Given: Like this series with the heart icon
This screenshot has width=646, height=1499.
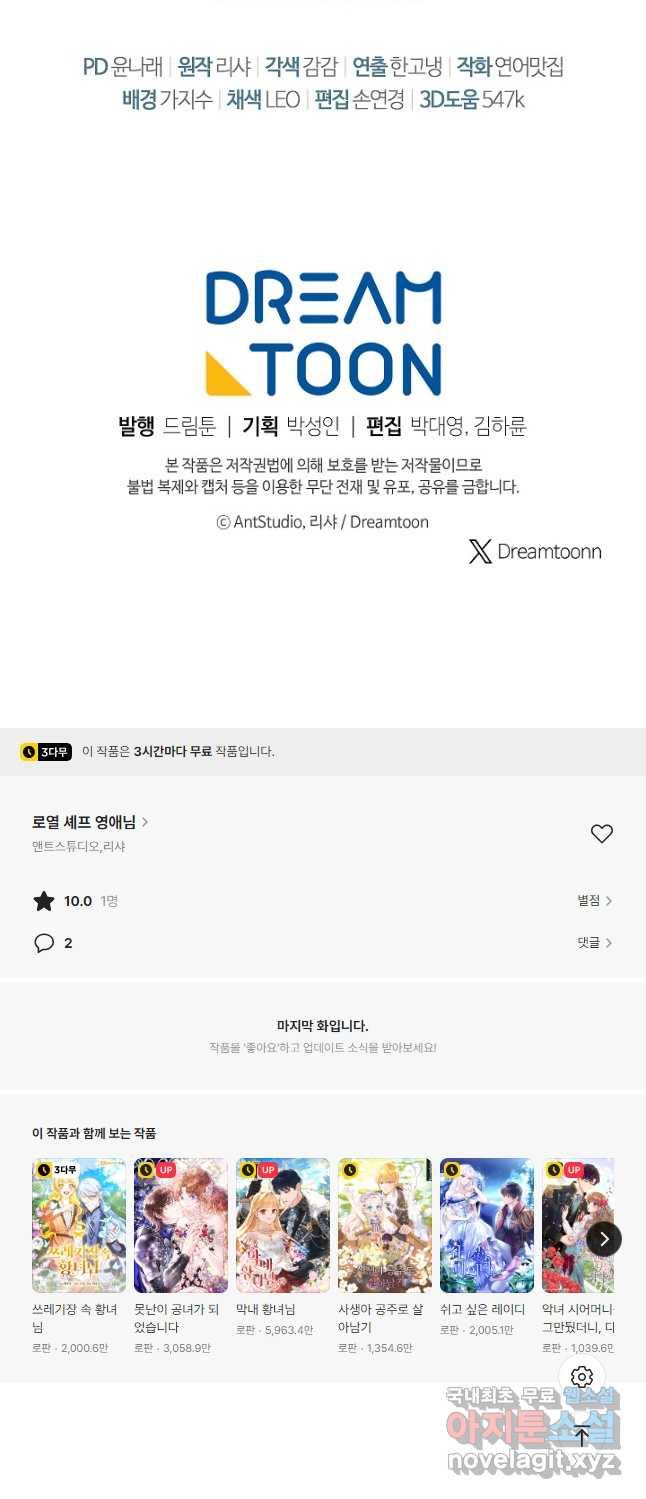Looking at the screenshot, I should pyautogui.click(x=601, y=834).
